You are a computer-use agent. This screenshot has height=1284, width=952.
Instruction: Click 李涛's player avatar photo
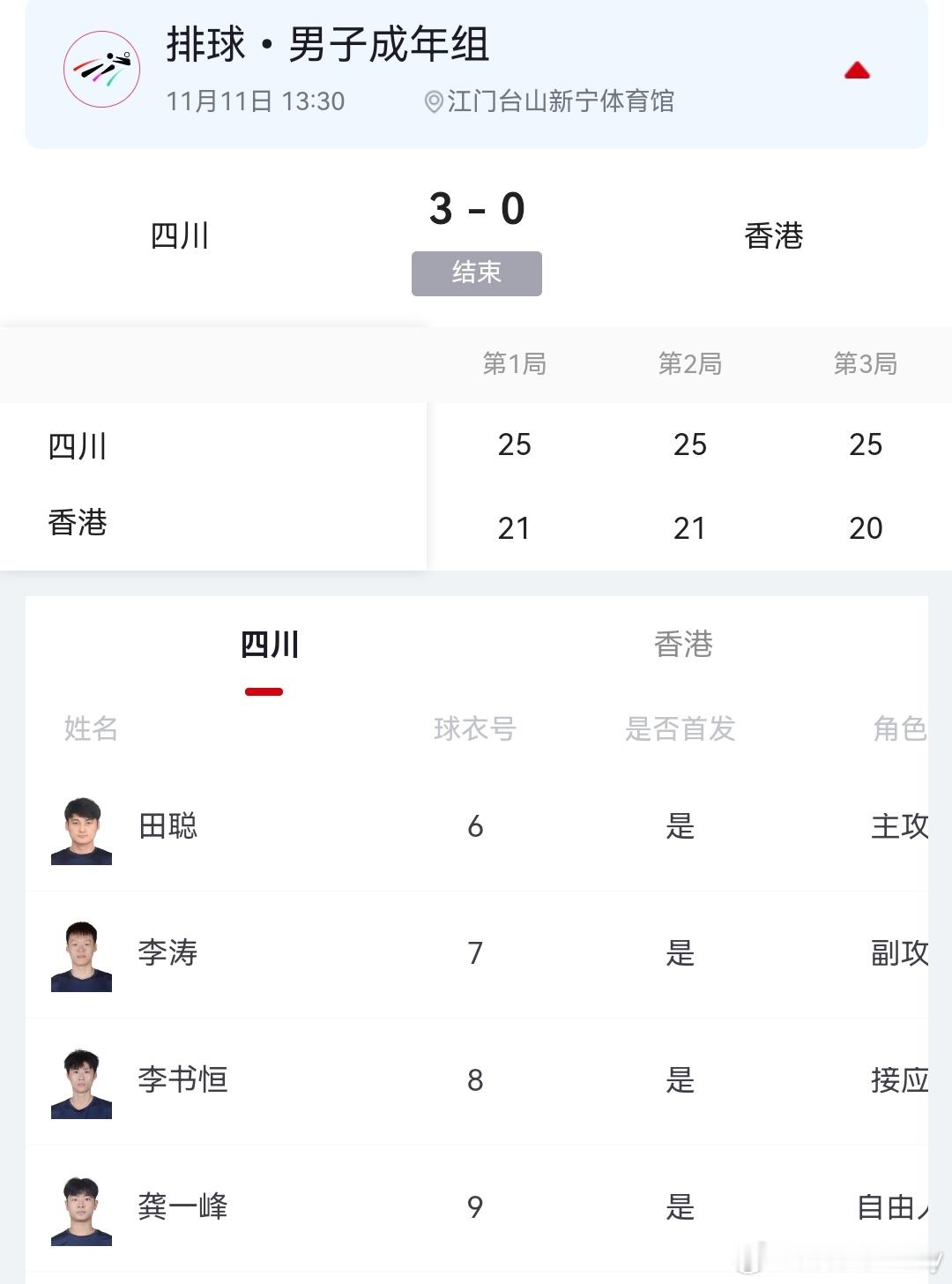pos(80,953)
